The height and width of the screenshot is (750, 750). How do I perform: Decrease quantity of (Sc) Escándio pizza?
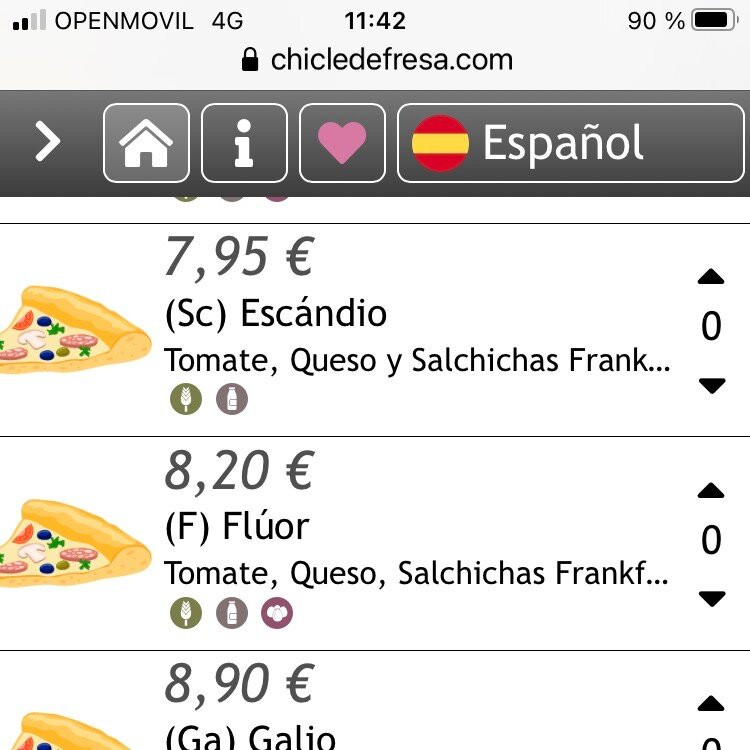pyautogui.click(x=711, y=386)
